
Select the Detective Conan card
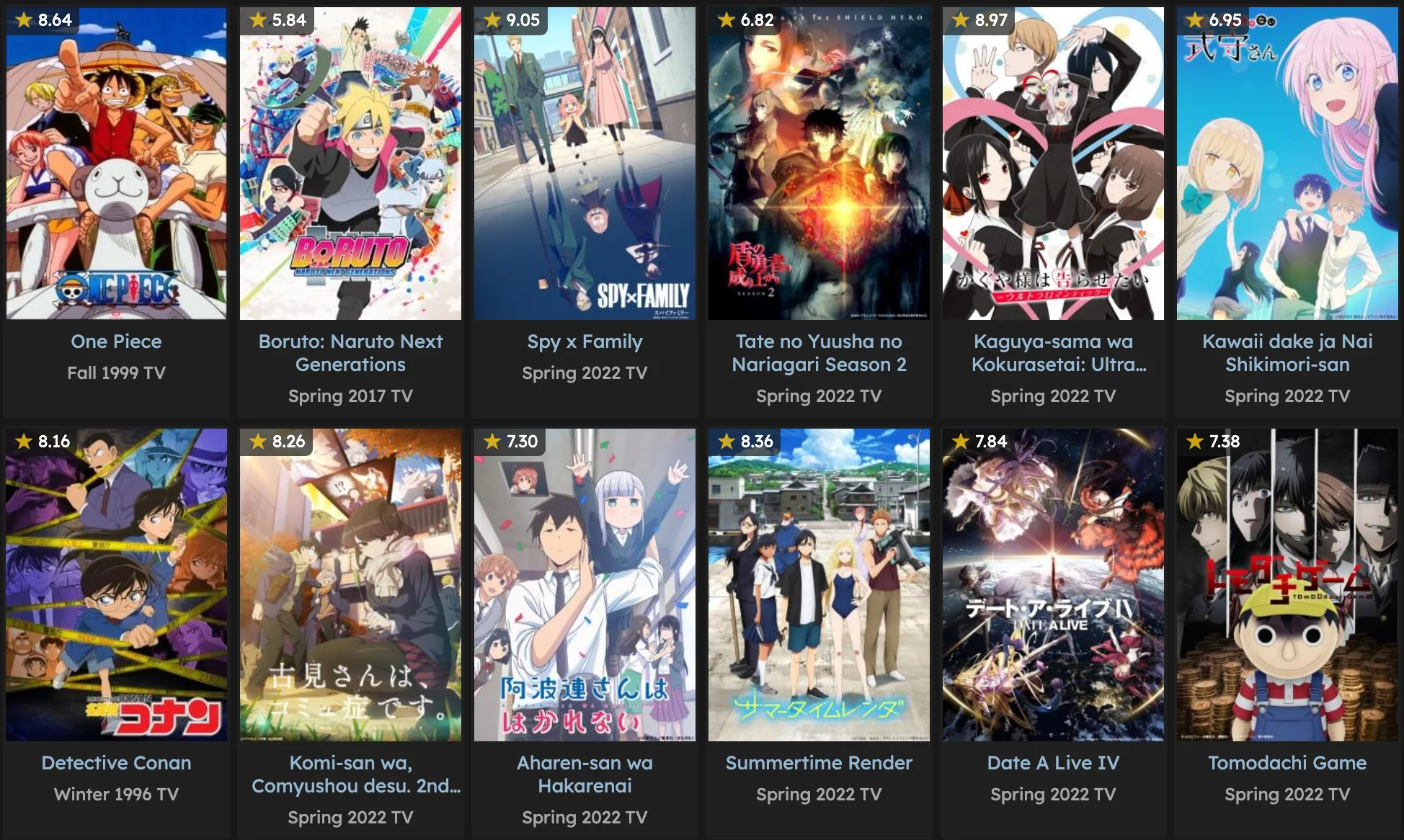tap(116, 585)
